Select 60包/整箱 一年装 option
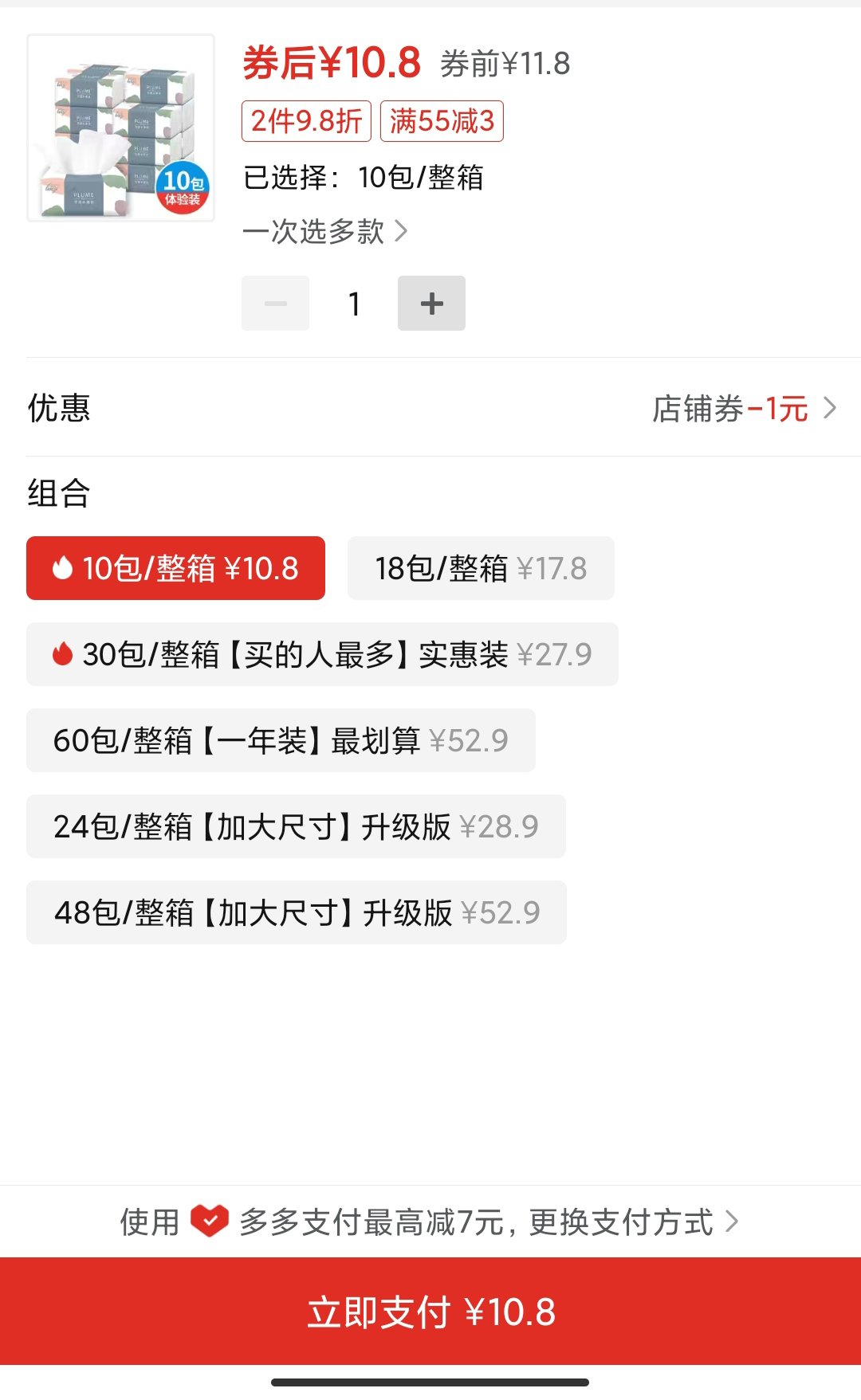Image resolution: width=861 pixels, height=1400 pixels. [x=281, y=740]
